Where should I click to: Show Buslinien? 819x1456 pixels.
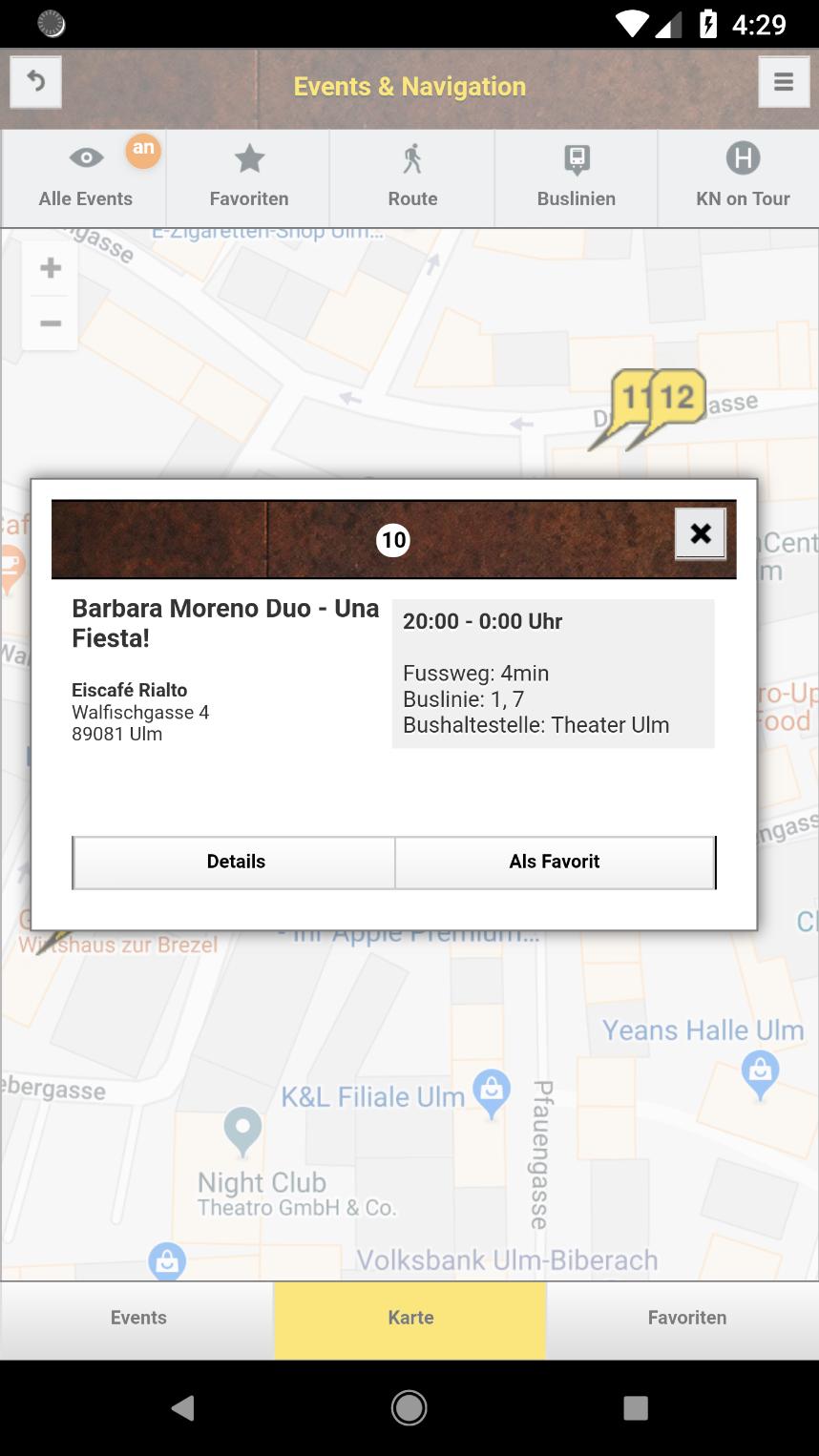click(577, 178)
